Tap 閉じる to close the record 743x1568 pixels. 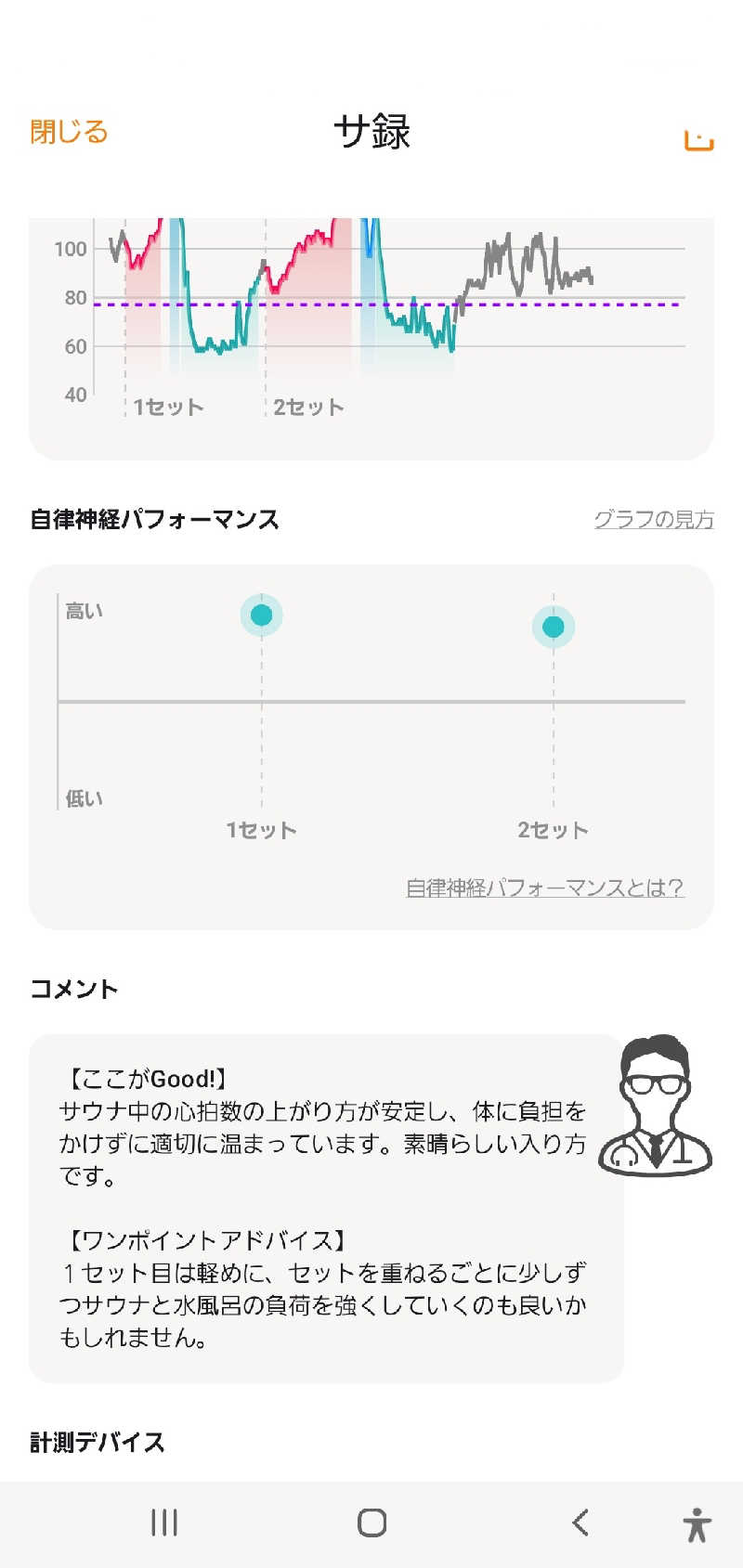pyautogui.click(x=69, y=132)
